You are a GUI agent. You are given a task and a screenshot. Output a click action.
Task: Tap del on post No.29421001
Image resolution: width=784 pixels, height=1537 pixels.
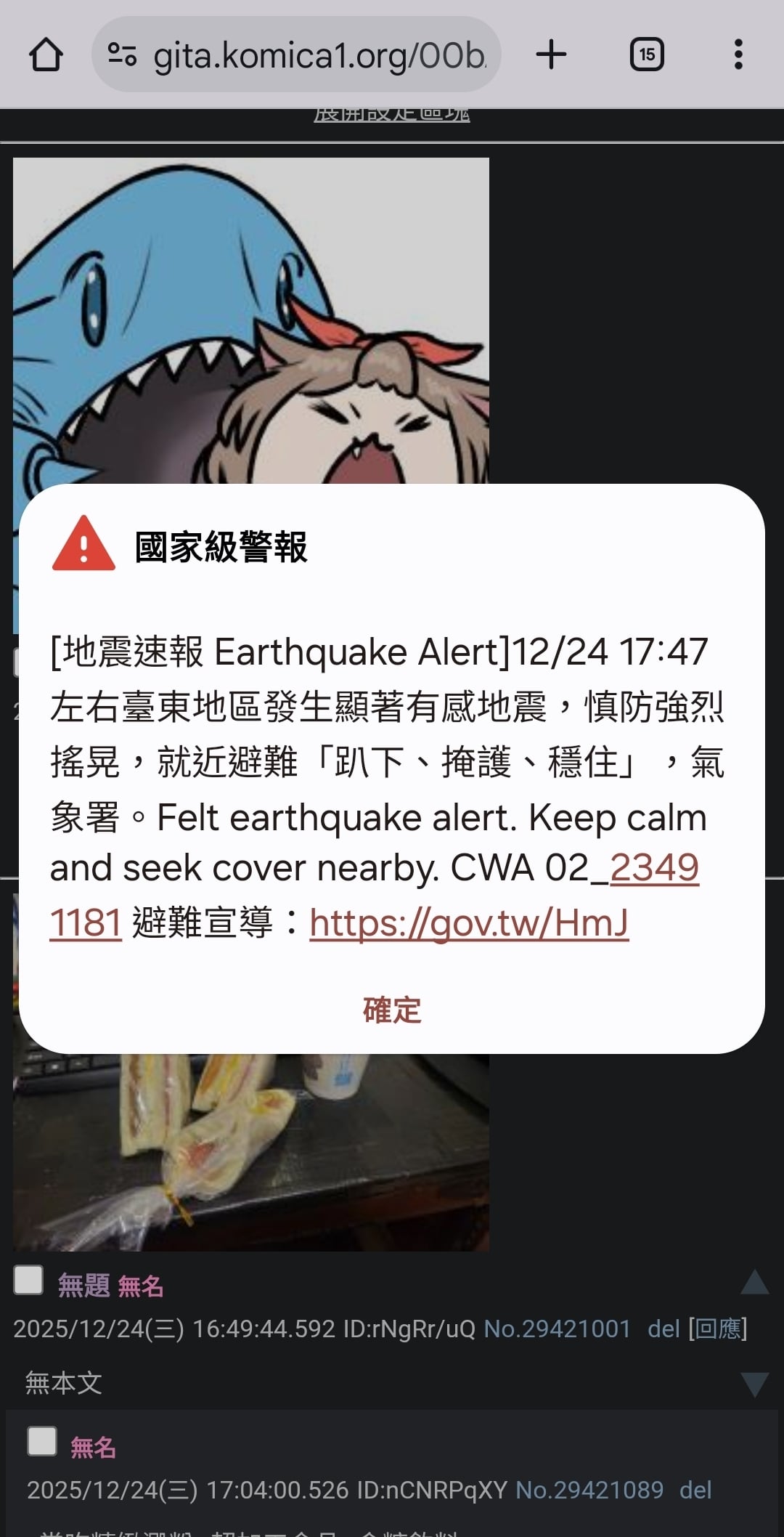tap(663, 1329)
